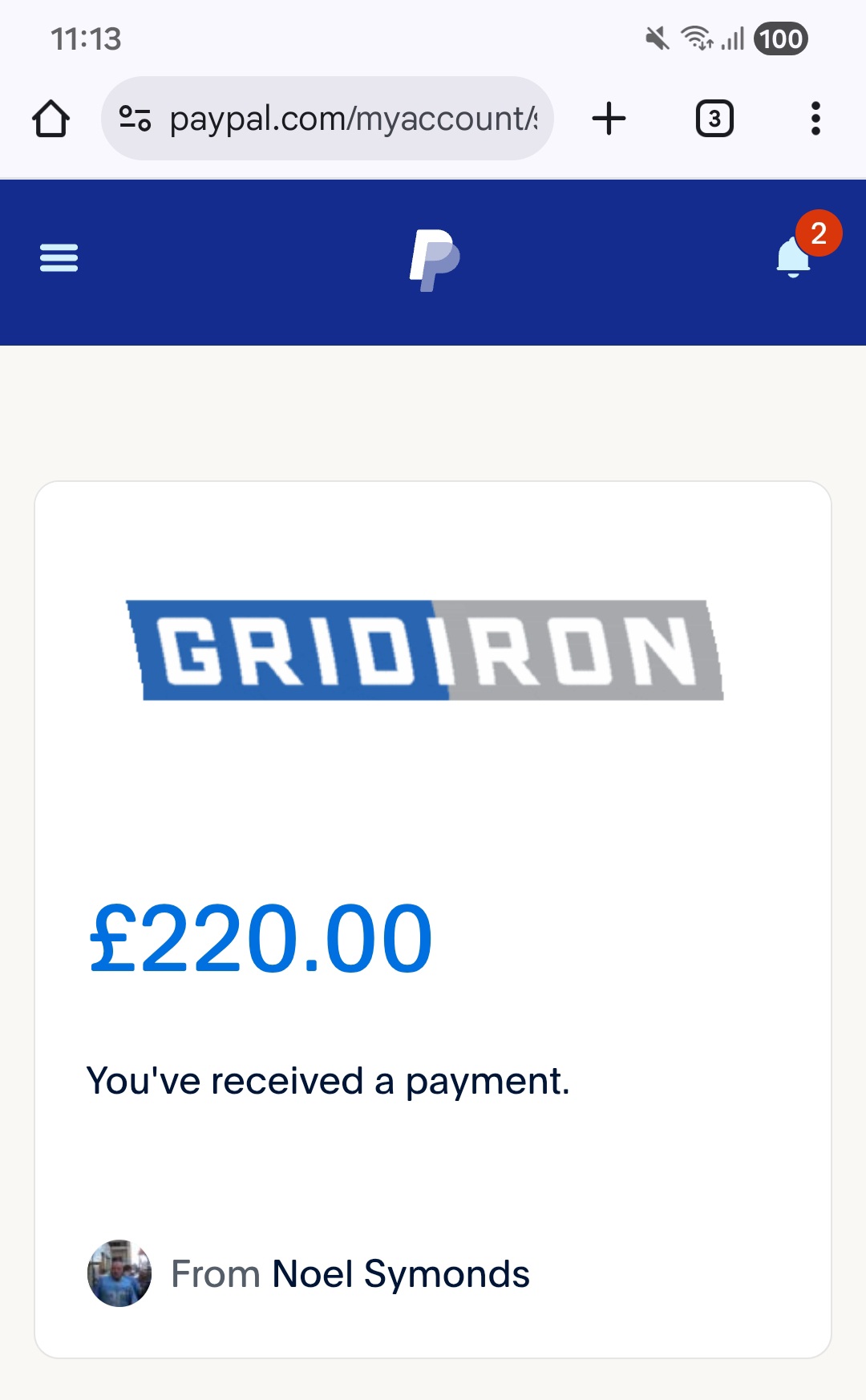Tap the PayPal logo in header

434,260
